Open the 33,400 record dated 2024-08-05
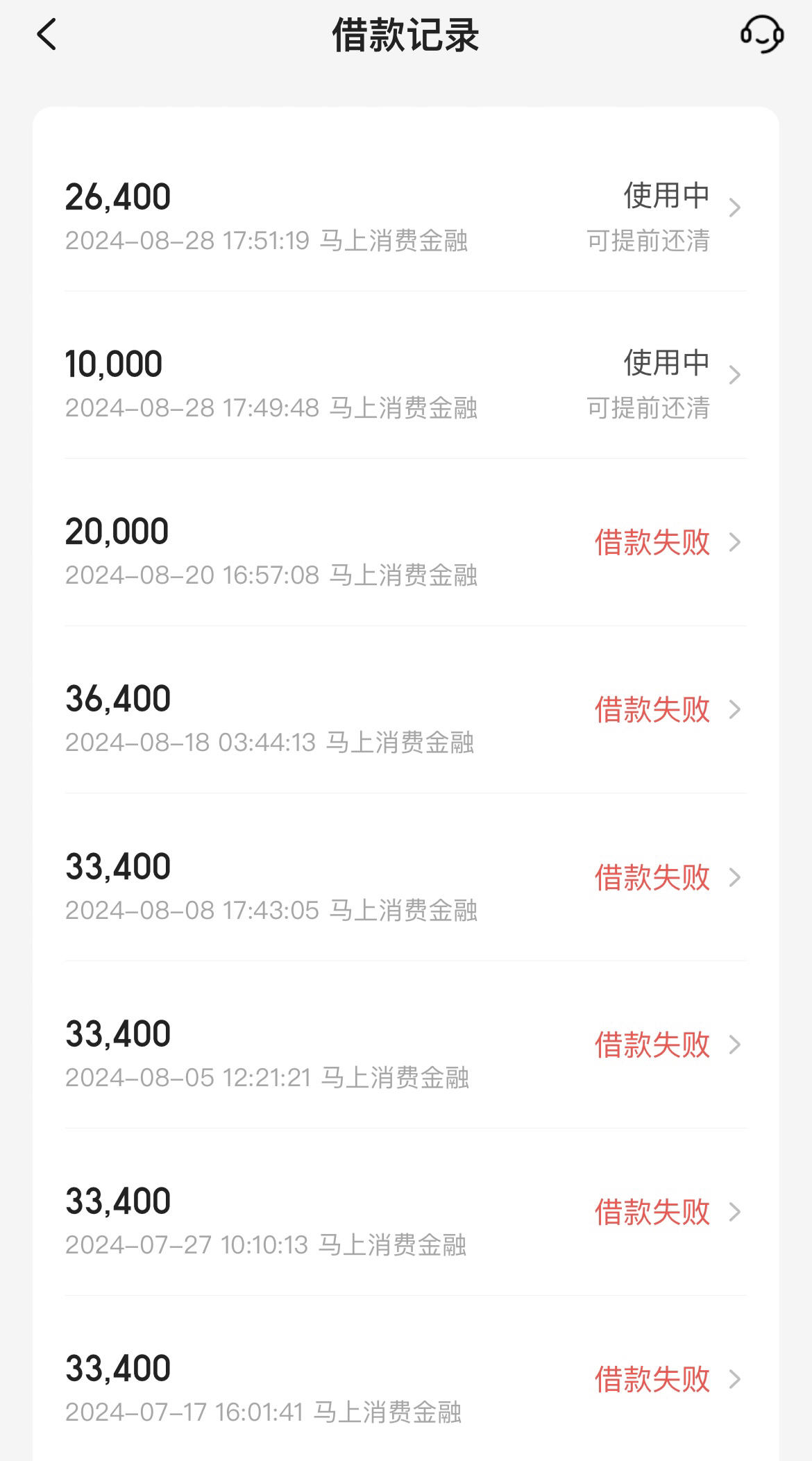Image resolution: width=812 pixels, height=1461 pixels. click(406, 1045)
